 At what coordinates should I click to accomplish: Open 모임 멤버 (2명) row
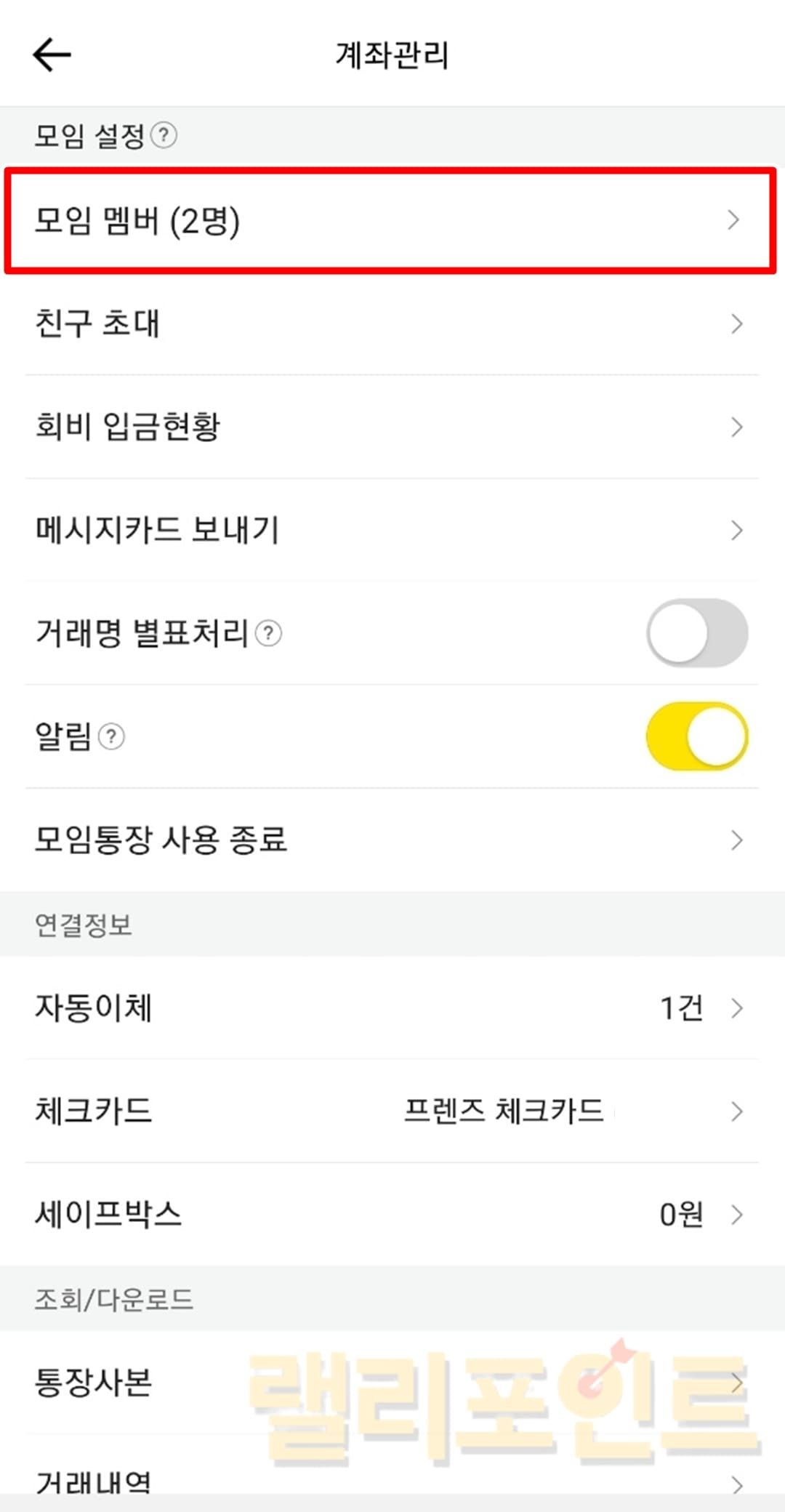coord(391,221)
